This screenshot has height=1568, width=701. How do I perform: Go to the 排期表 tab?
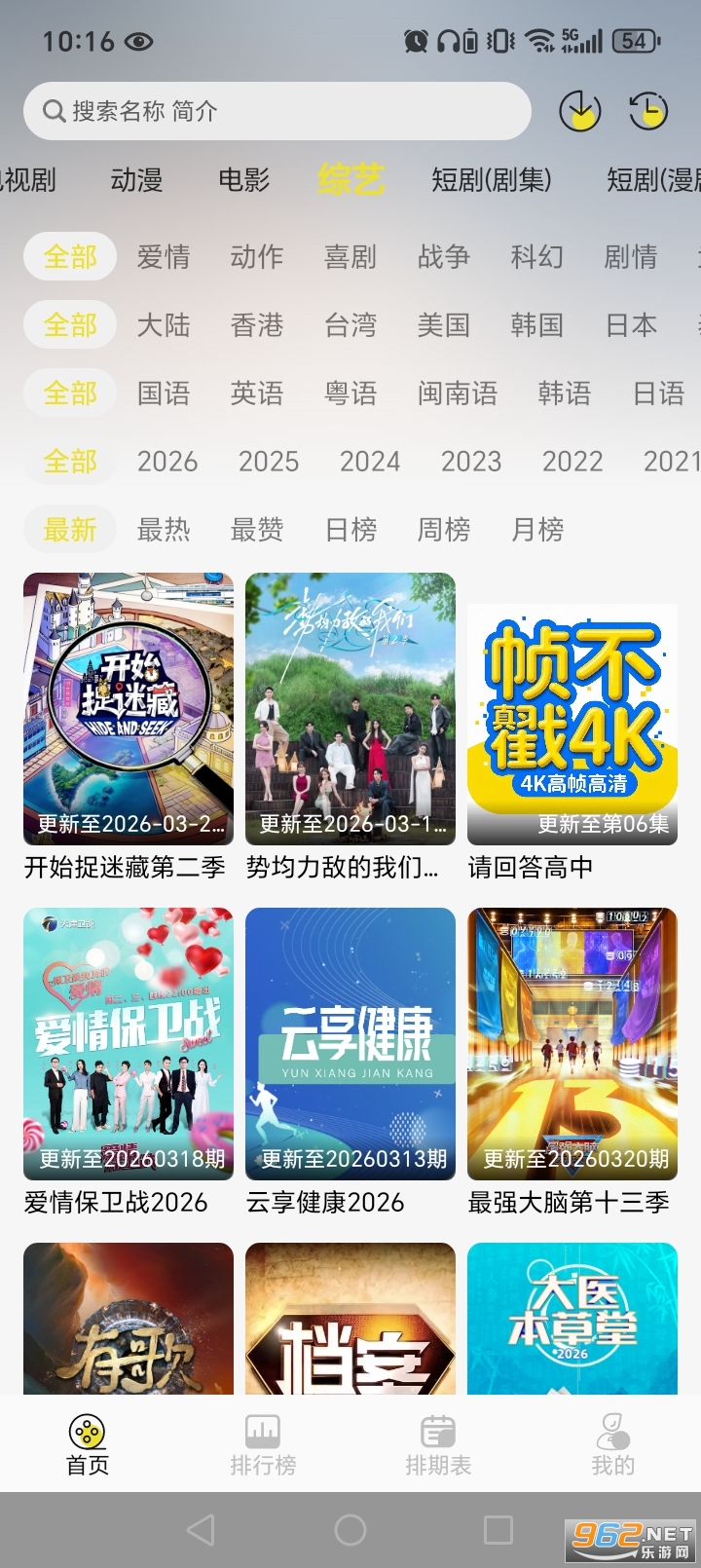pyautogui.click(x=438, y=1445)
